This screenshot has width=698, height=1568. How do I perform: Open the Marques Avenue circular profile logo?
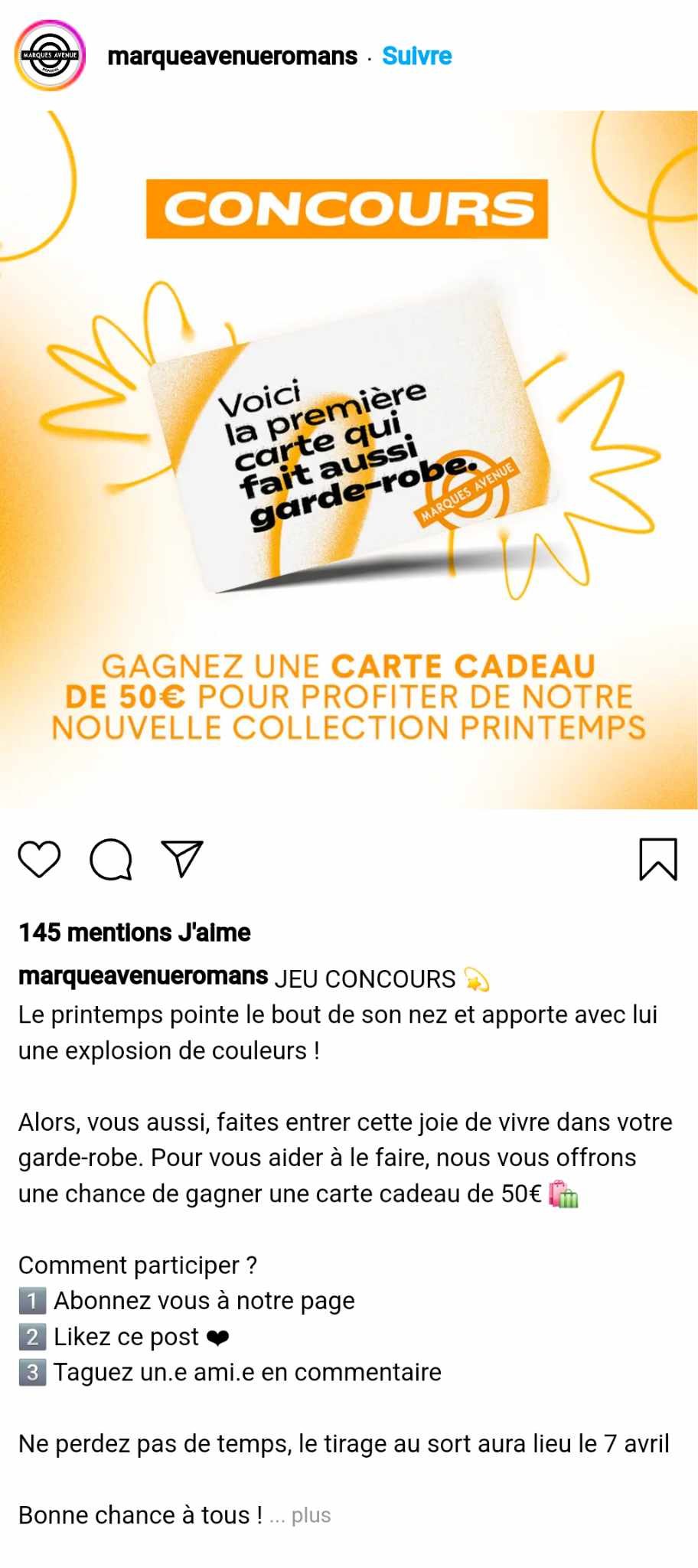pyautogui.click(x=49, y=56)
